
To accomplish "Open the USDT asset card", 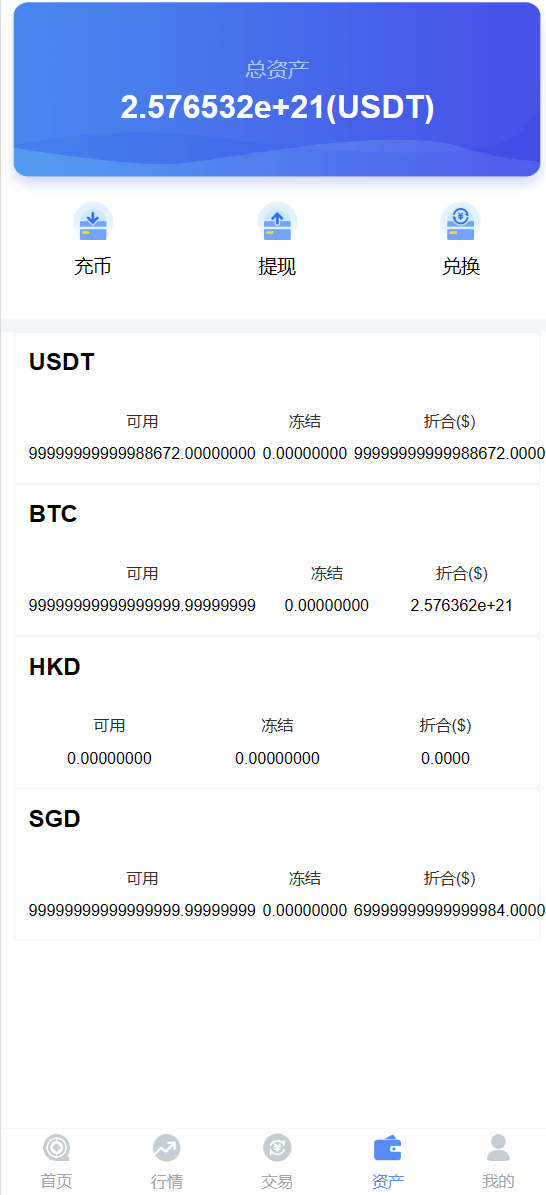I will [278, 408].
